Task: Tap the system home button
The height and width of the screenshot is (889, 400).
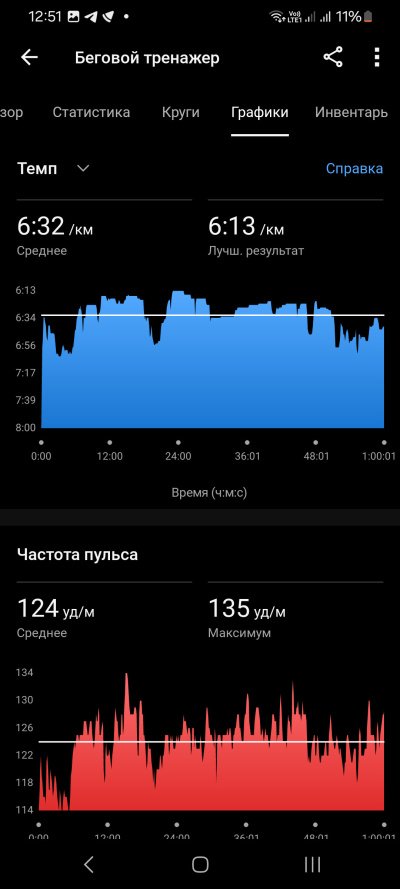Action: tap(200, 864)
